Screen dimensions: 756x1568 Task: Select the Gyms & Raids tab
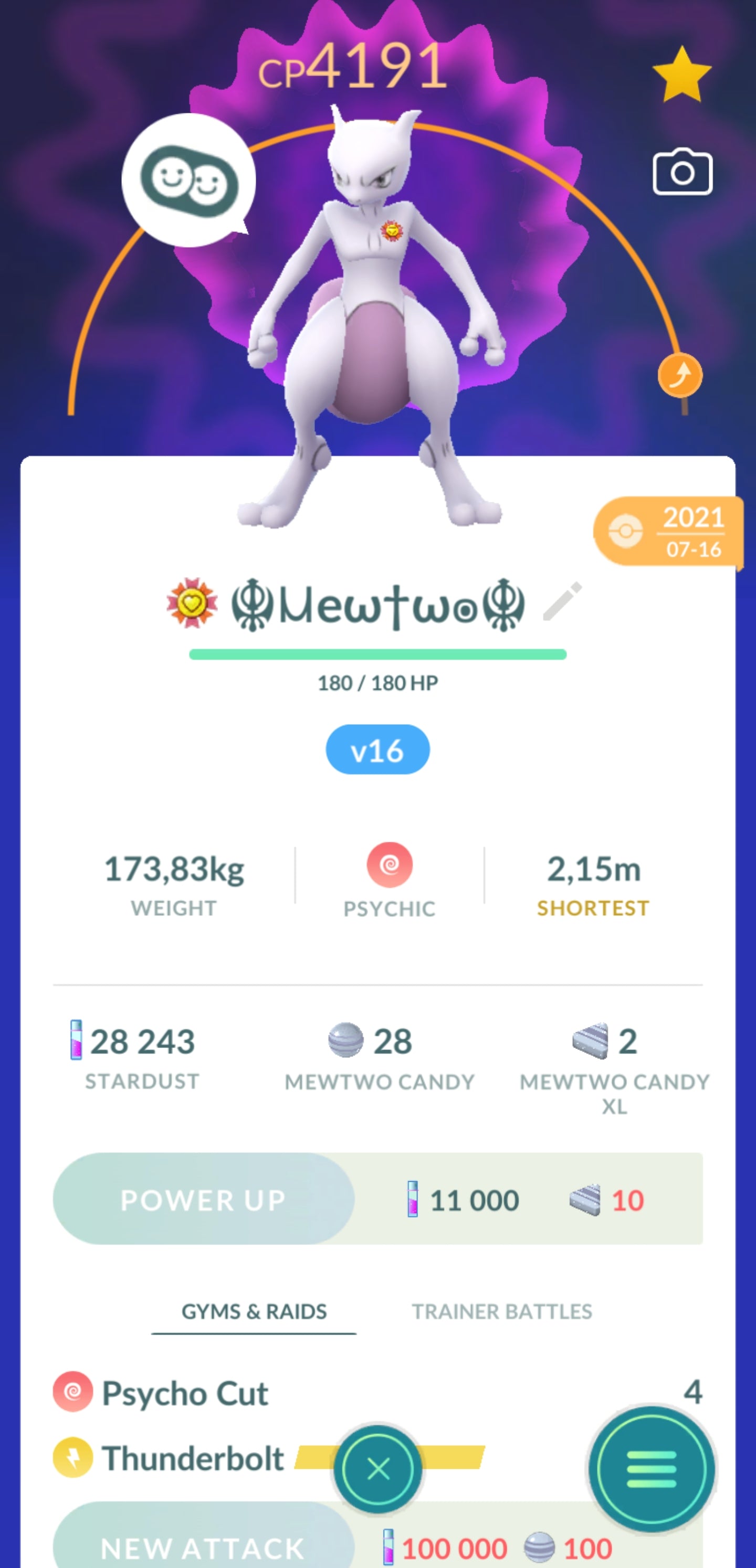click(254, 1311)
